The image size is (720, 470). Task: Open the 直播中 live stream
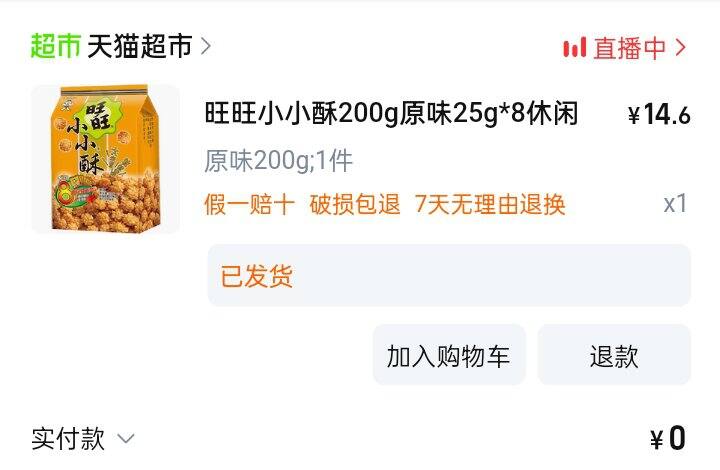627,48
